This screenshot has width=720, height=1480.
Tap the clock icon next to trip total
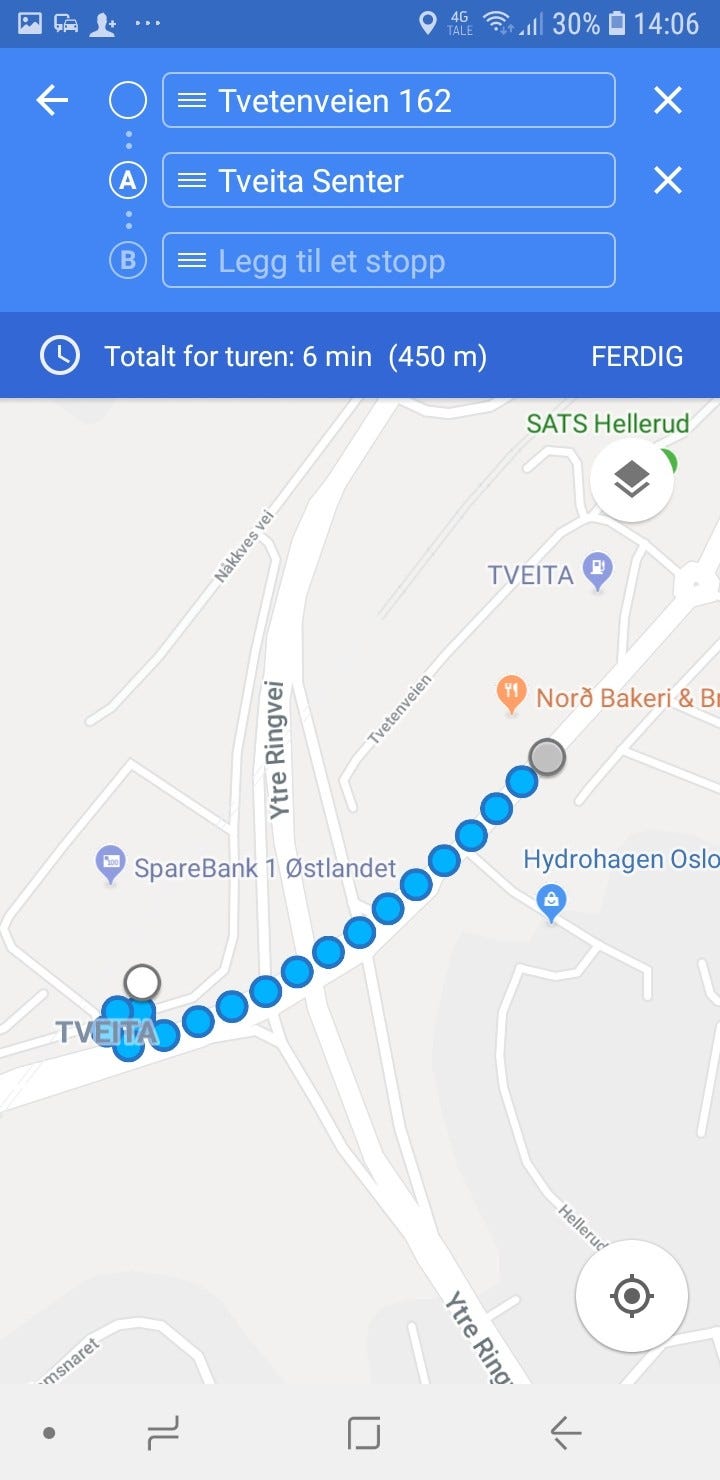click(x=58, y=355)
